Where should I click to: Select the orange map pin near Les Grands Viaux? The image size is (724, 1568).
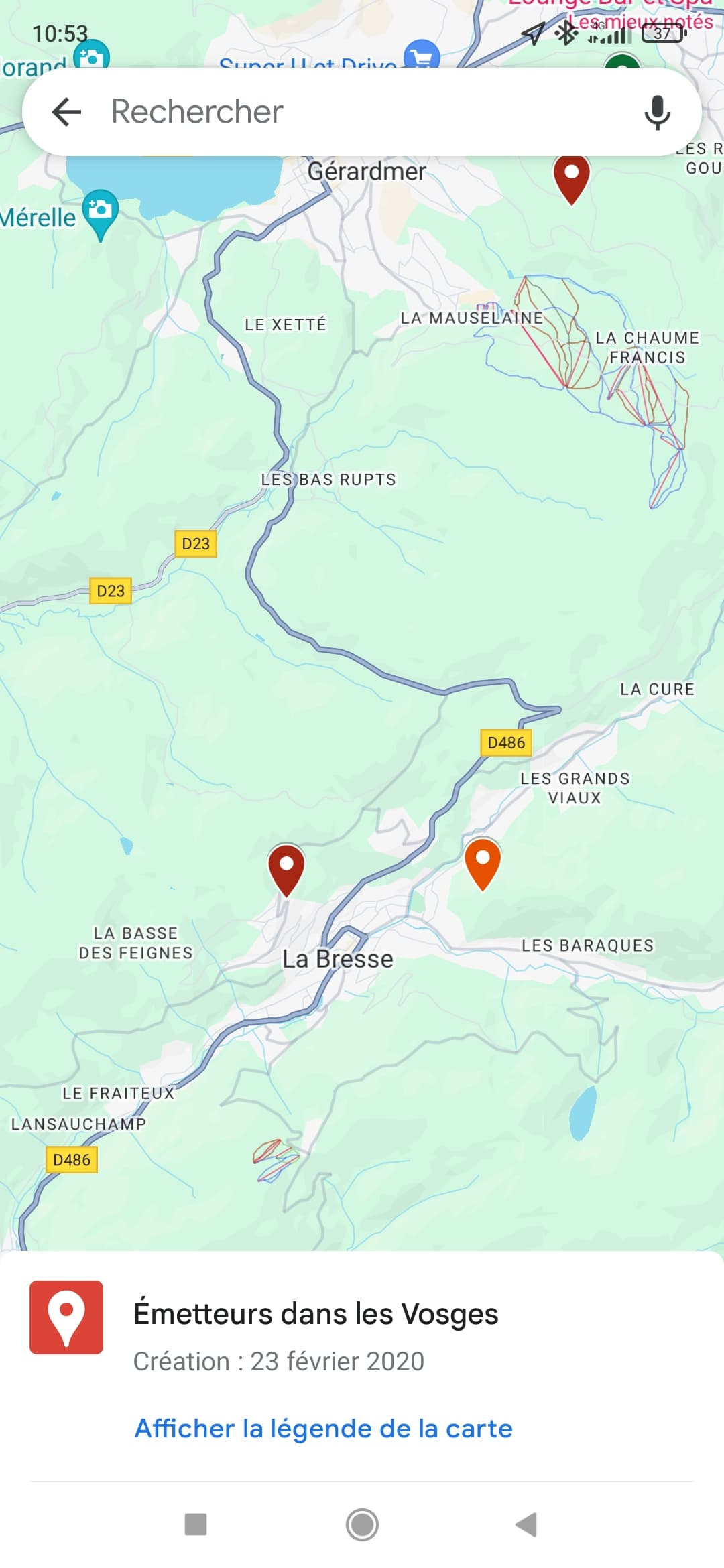click(482, 864)
